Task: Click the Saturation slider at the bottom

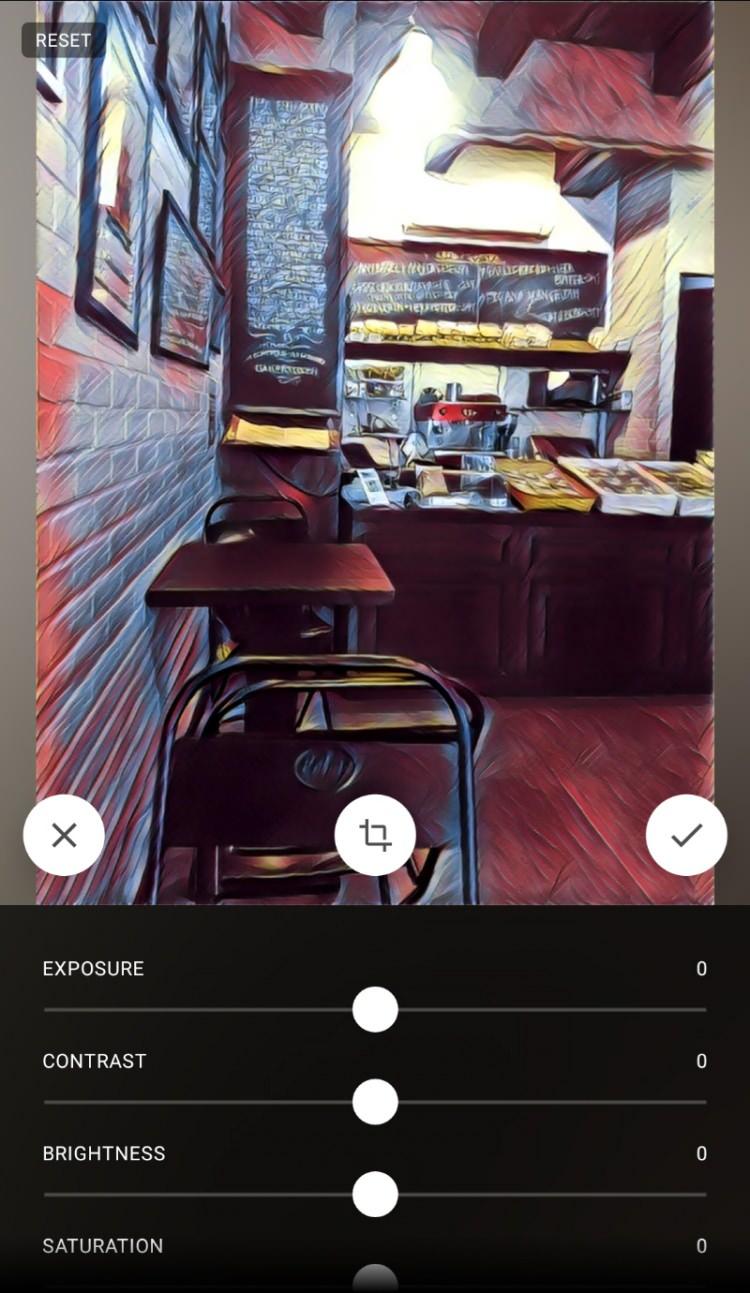Action: (373, 1285)
